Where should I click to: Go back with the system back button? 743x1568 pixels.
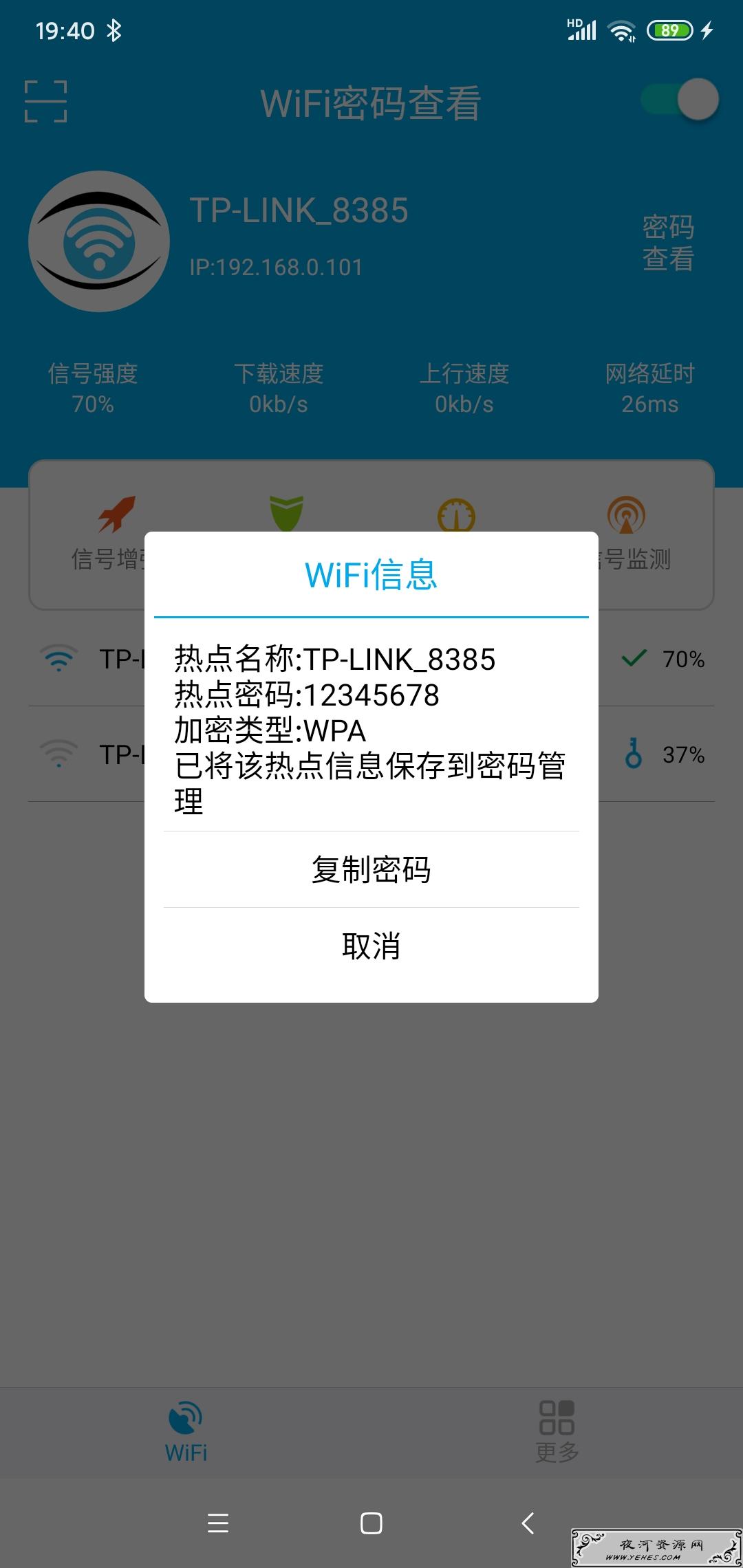pyautogui.click(x=528, y=1523)
